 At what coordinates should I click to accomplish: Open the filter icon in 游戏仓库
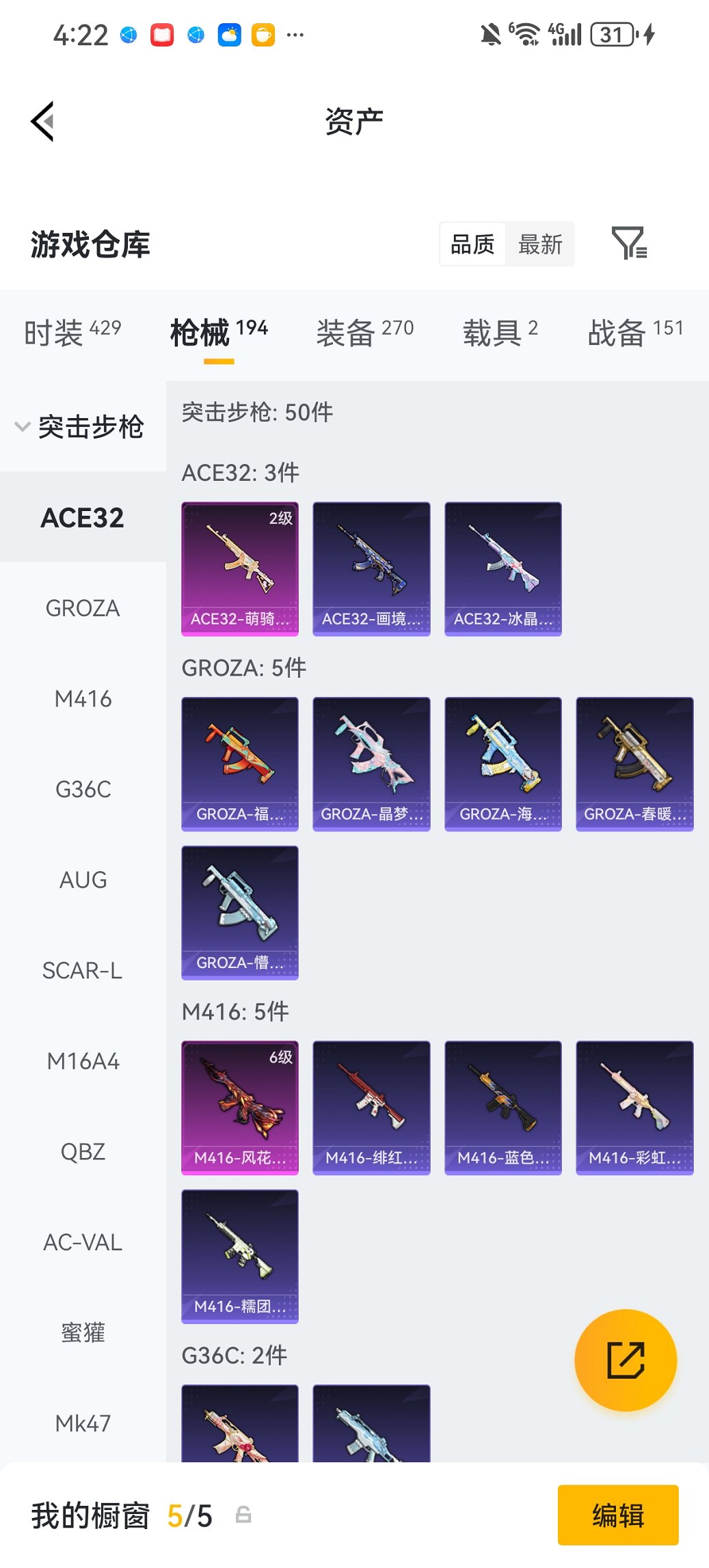[628, 244]
